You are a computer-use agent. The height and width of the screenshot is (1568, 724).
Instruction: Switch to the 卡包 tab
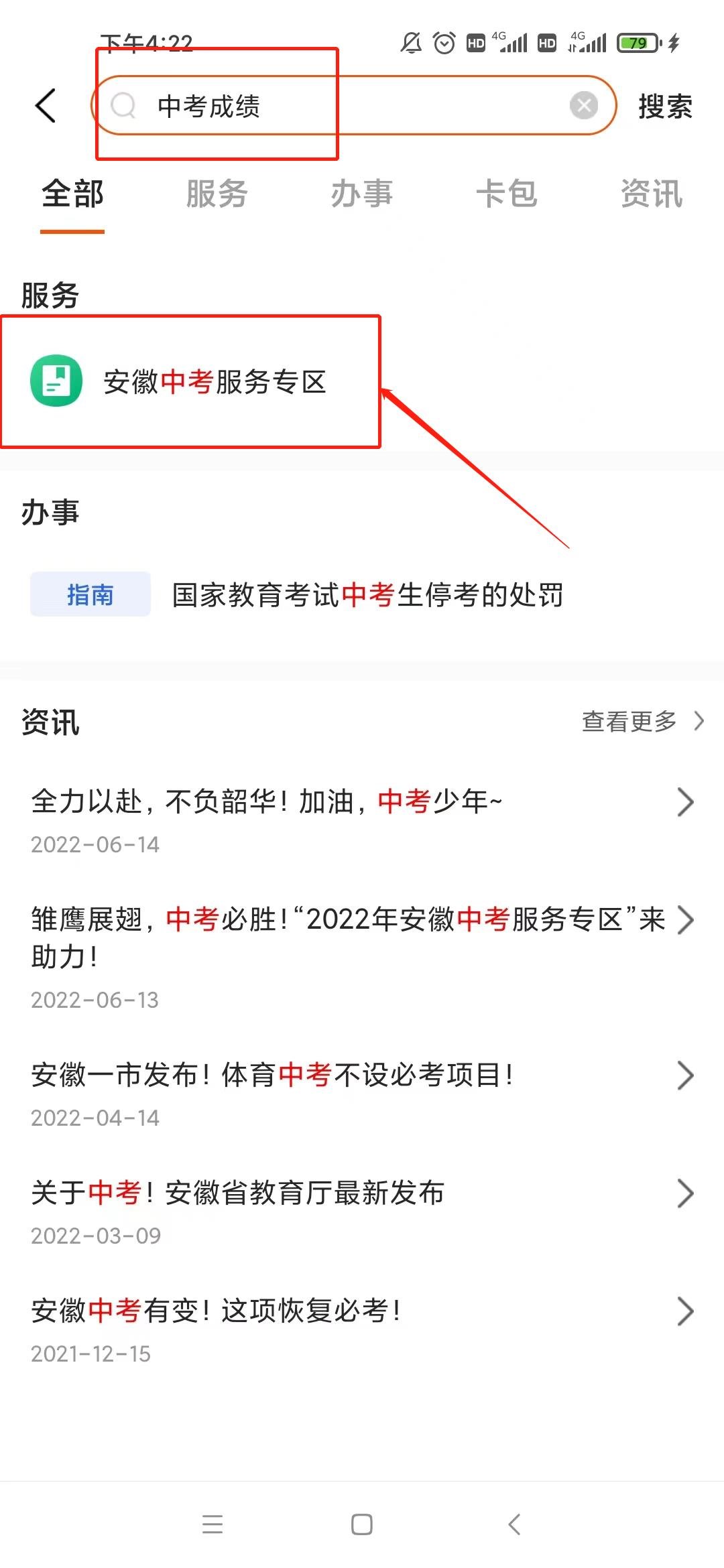coord(506,194)
